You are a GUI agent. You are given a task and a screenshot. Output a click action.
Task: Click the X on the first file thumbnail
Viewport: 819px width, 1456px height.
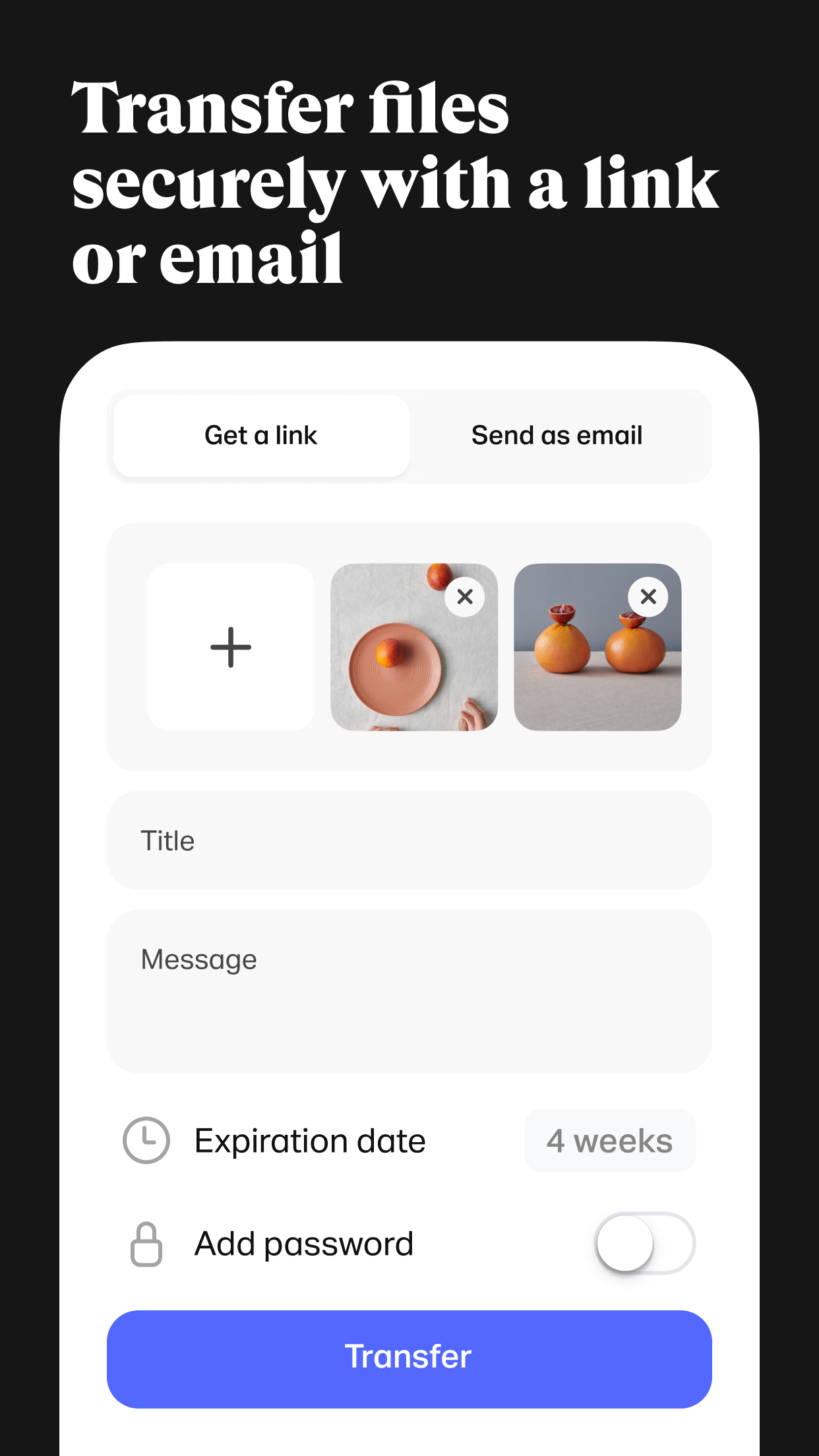(466, 596)
